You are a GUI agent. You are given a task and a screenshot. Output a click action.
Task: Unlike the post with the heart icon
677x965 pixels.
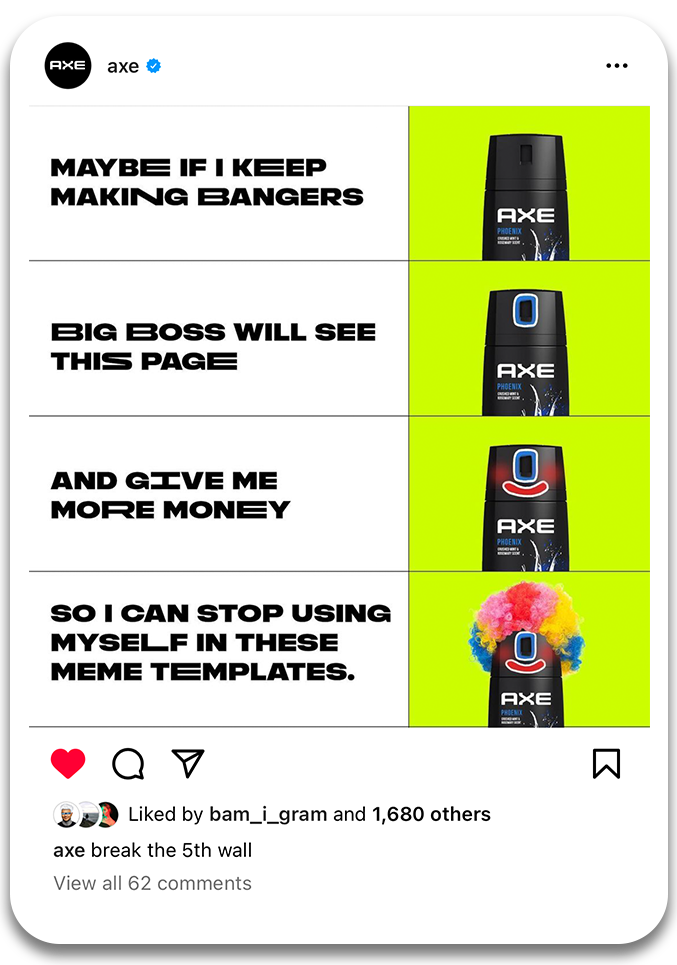click(68, 764)
